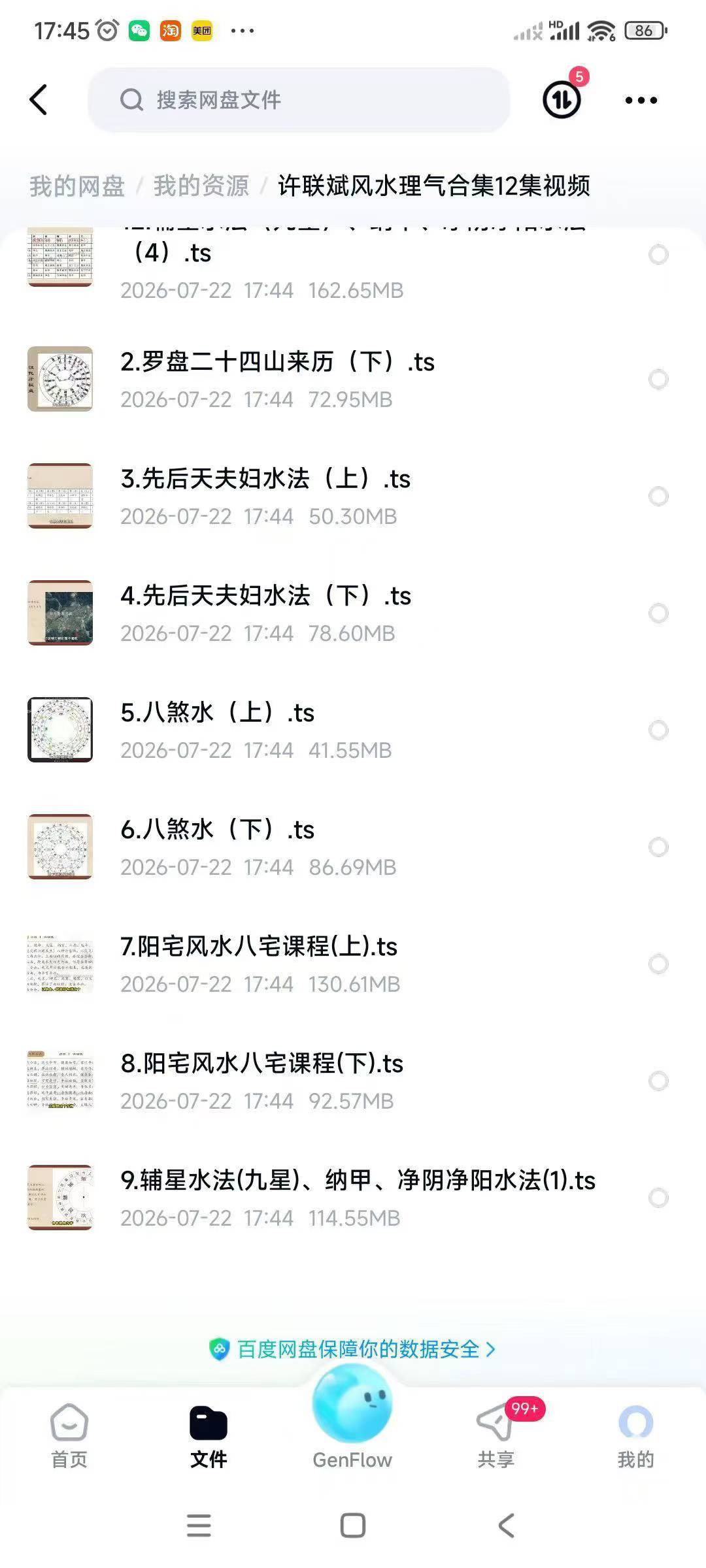Go to 我的资源 in the breadcrumb
706x1568 pixels.
pyautogui.click(x=201, y=186)
